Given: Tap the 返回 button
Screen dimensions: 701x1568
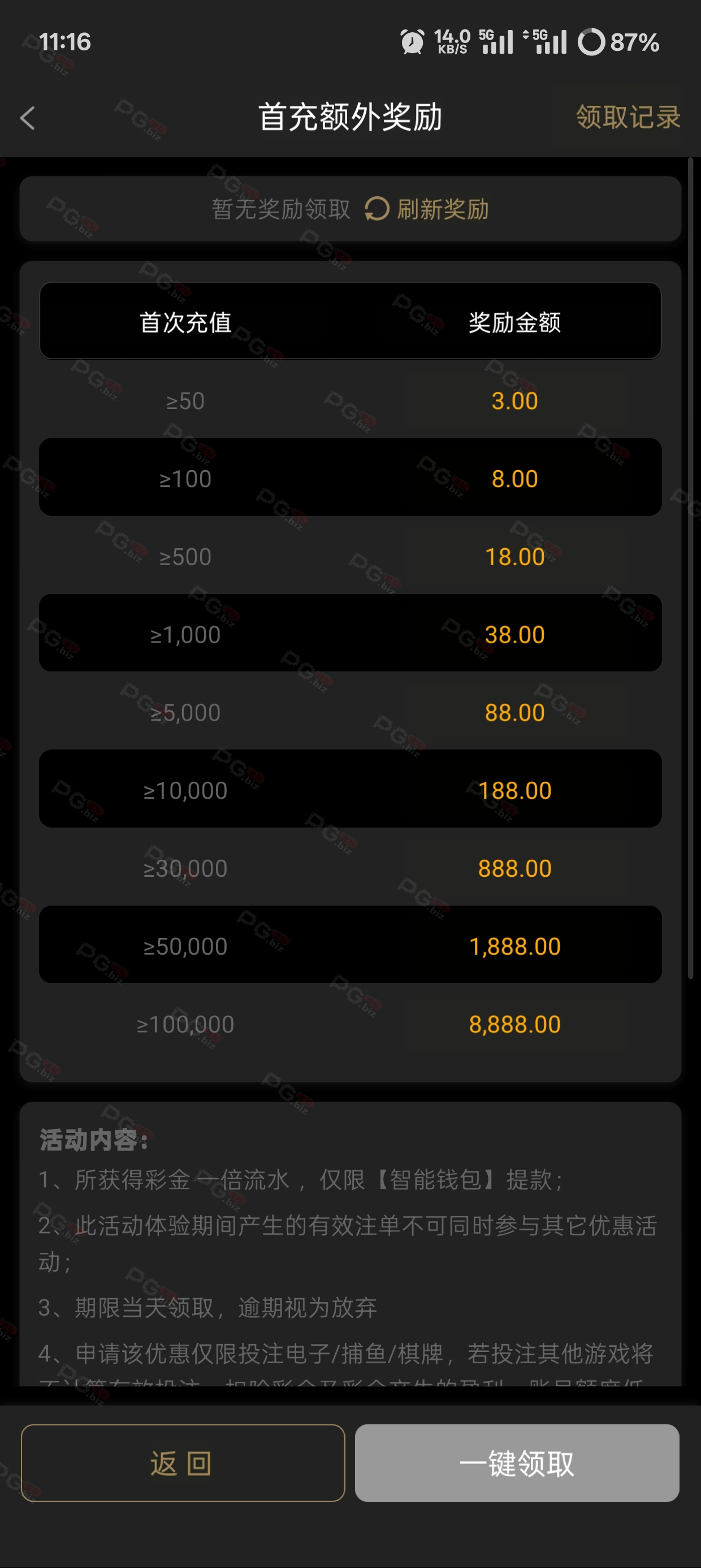Looking at the screenshot, I should [x=183, y=1463].
